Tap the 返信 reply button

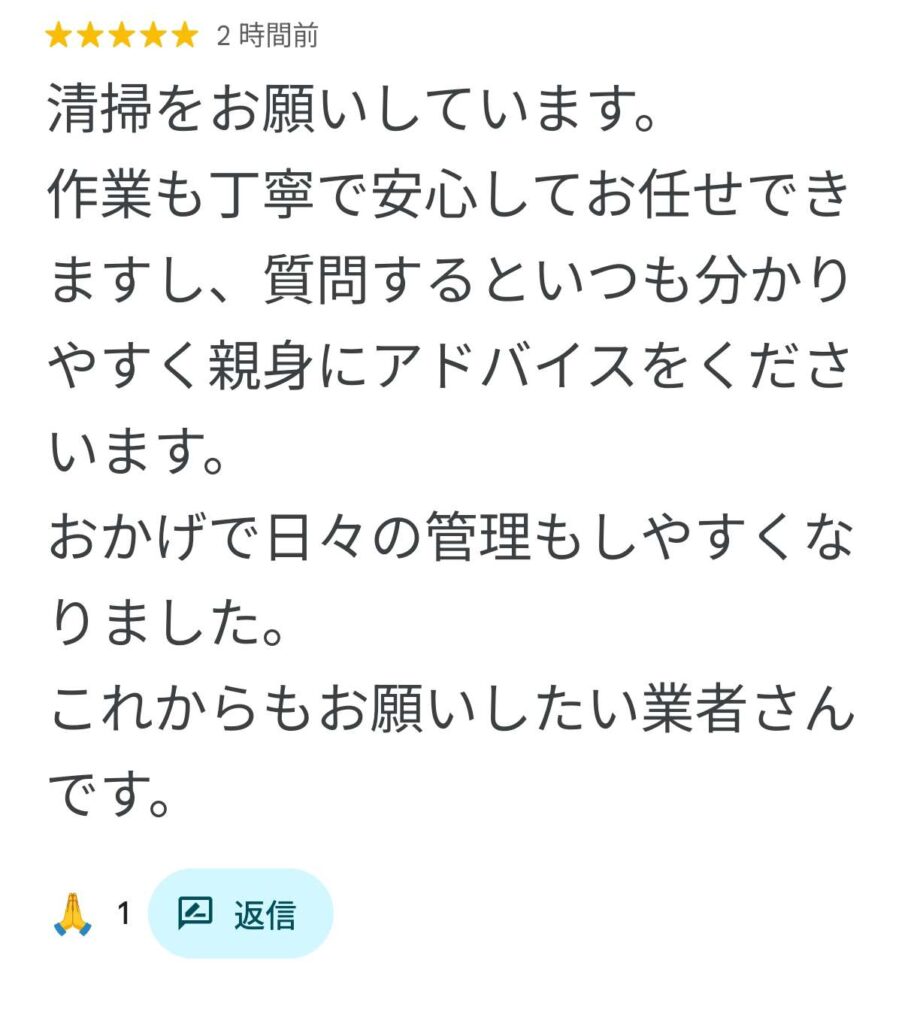240,913
